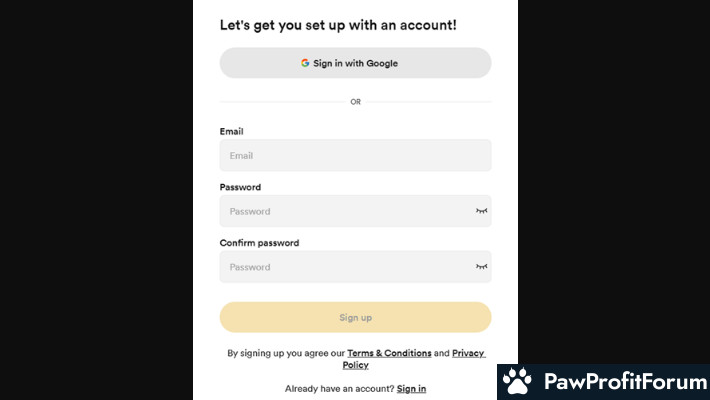Open Terms & Conditions link

tap(389, 353)
